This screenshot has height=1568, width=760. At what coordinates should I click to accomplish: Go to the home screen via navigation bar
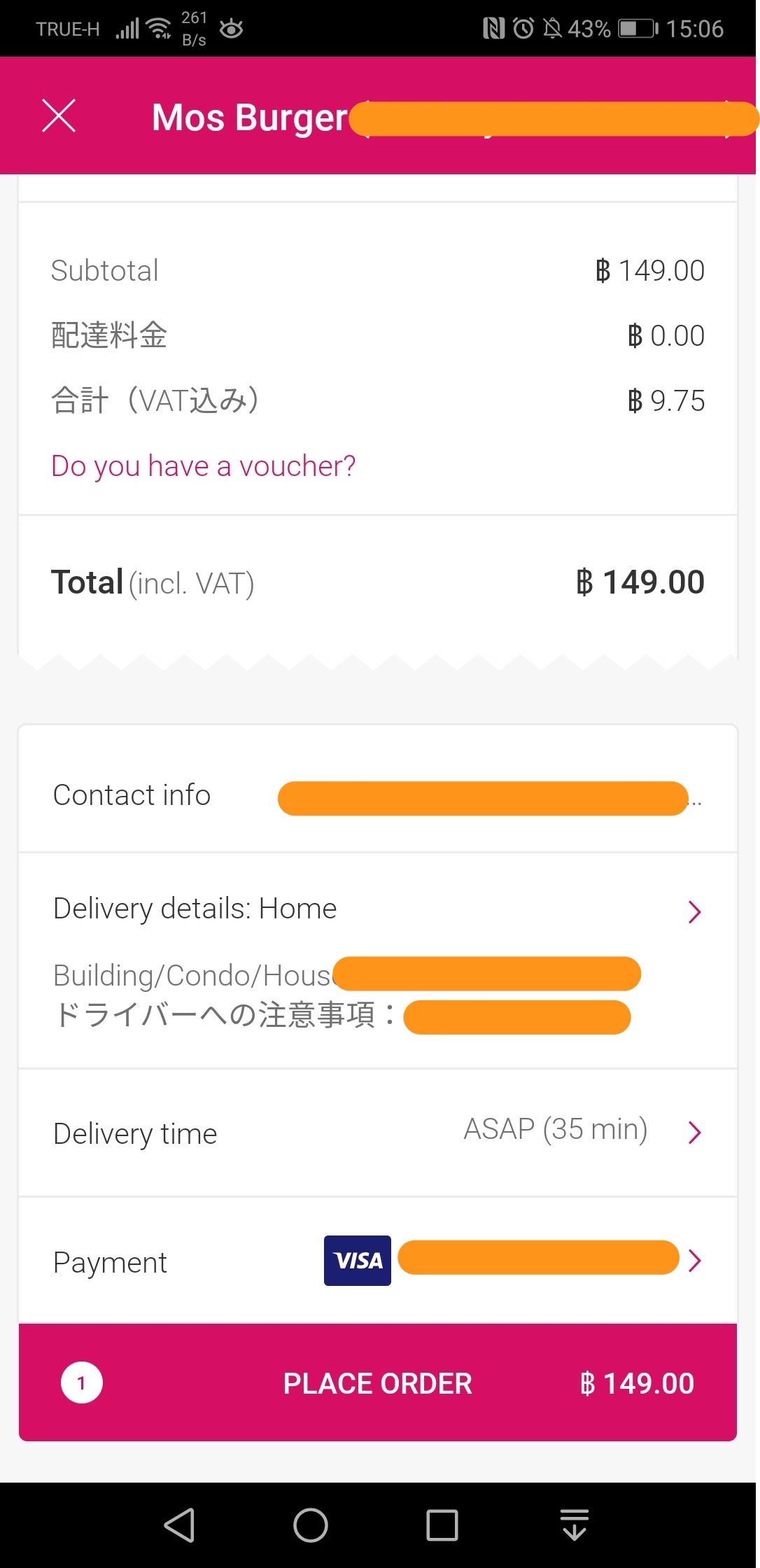311,1525
